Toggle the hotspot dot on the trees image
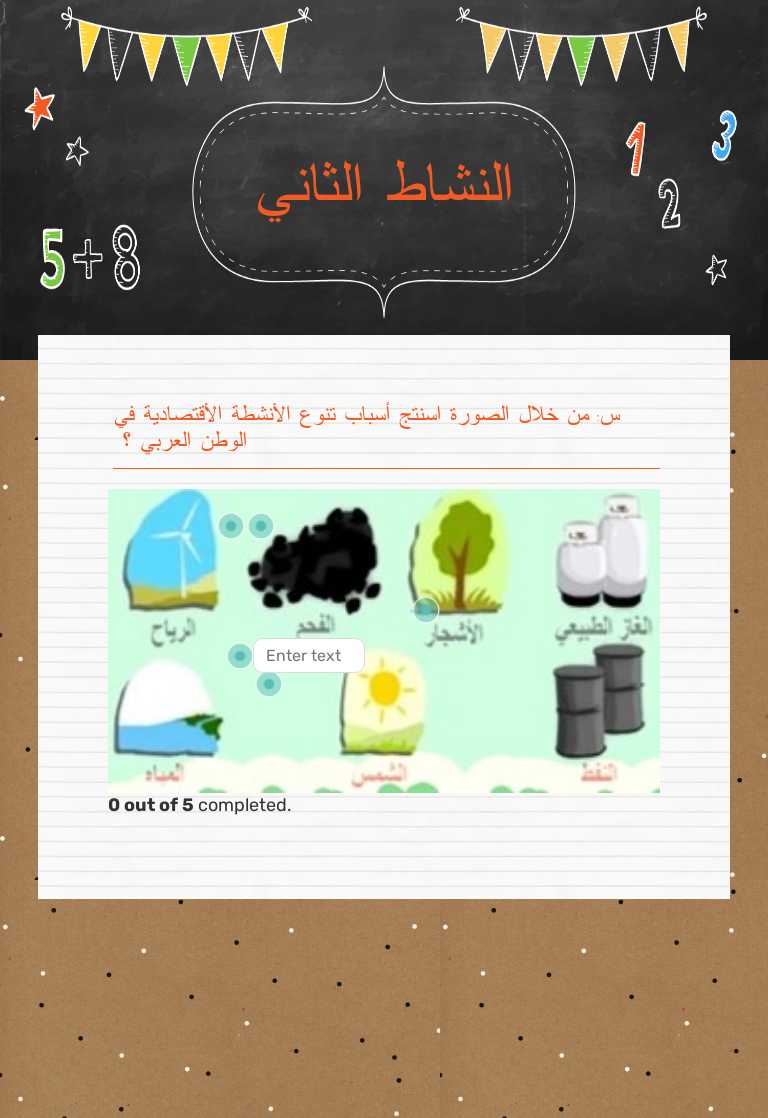 point(426,609)
